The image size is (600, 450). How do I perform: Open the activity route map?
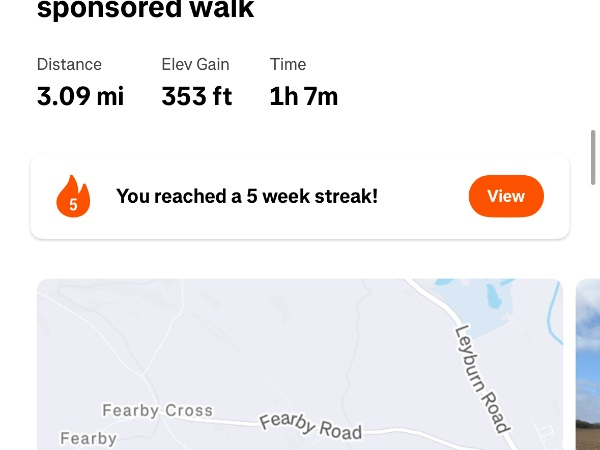(x=300, y=365)
